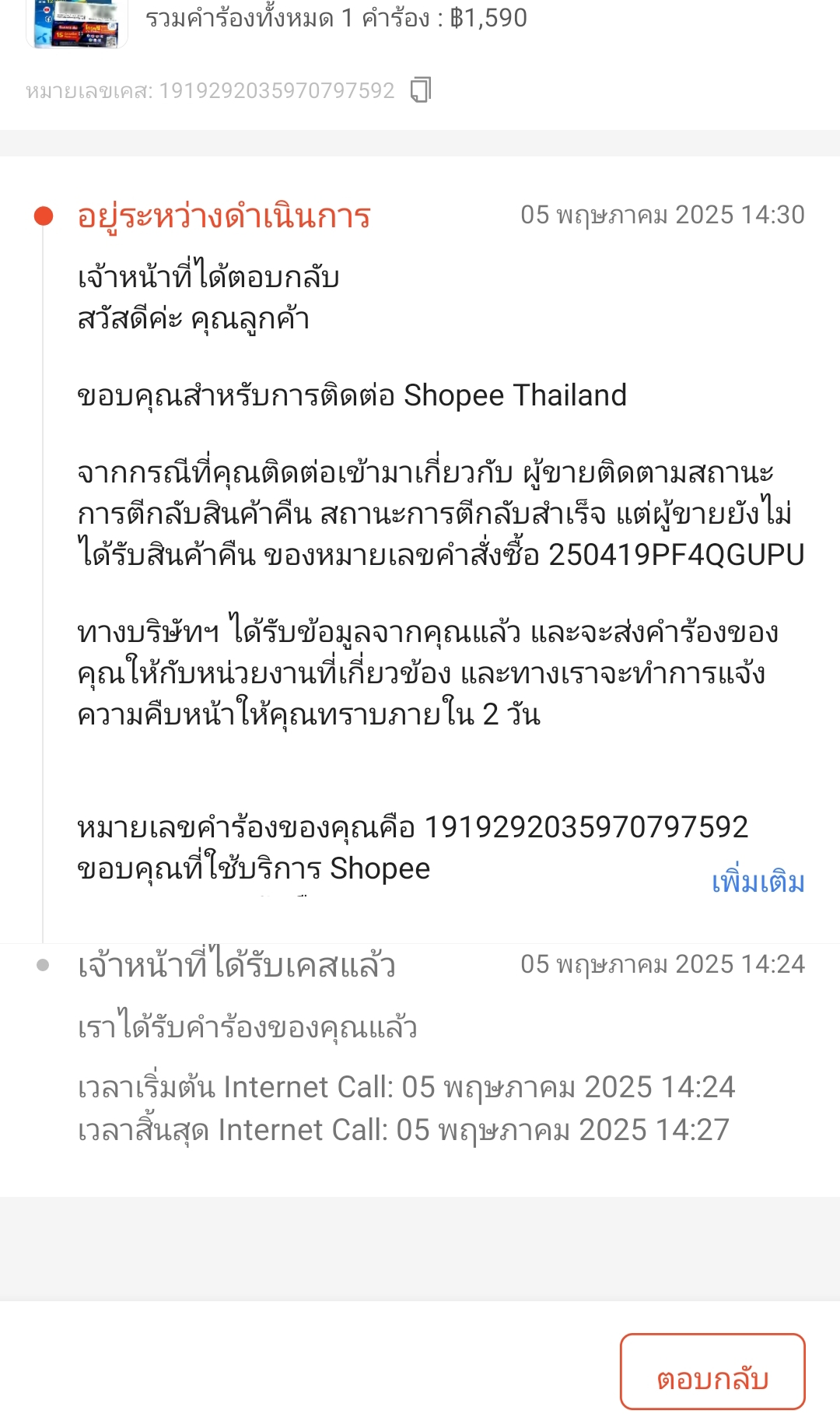
Task: Open the product thumbnail image
Action: (x=76, y=23)
